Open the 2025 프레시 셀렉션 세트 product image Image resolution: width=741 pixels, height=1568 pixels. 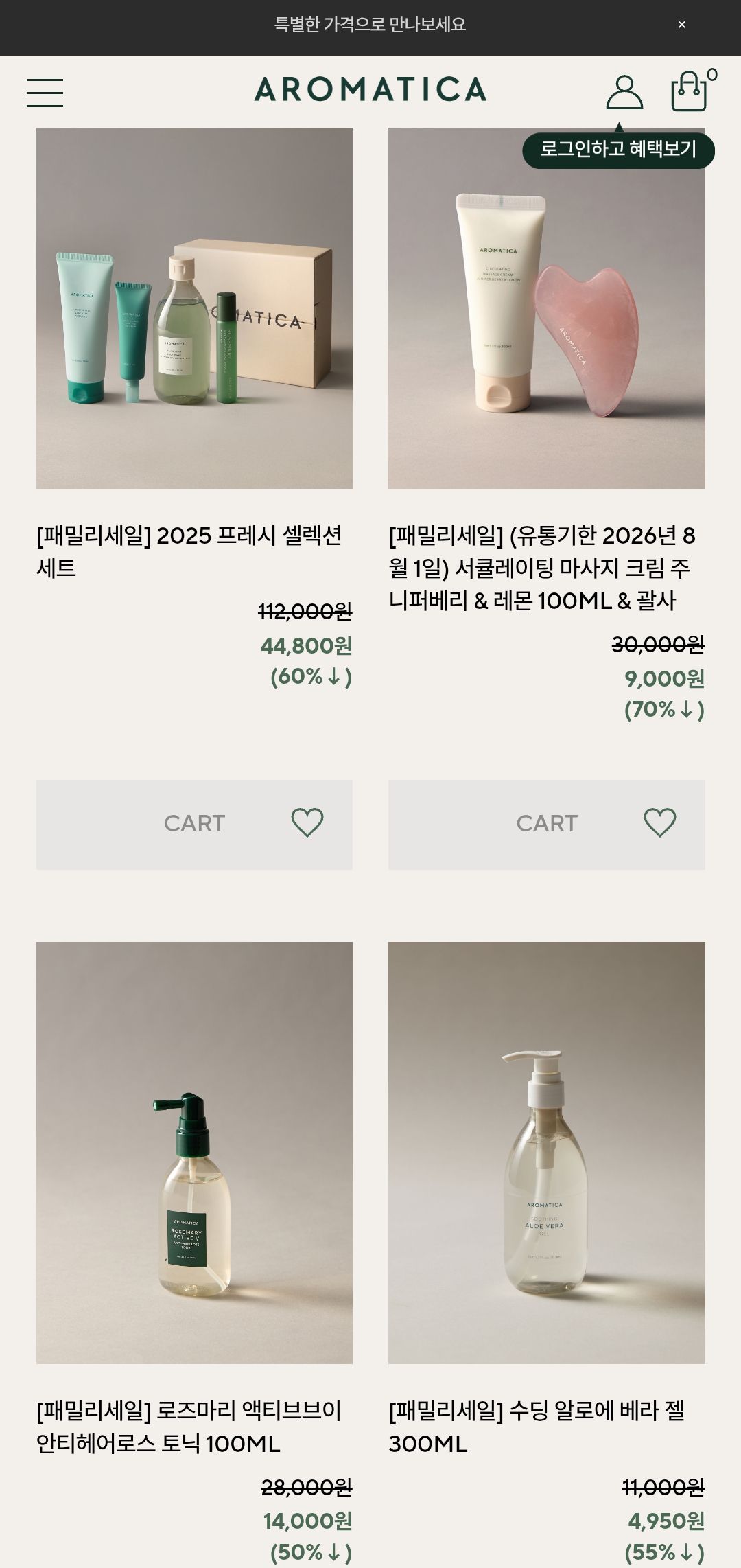coord(194,308)
